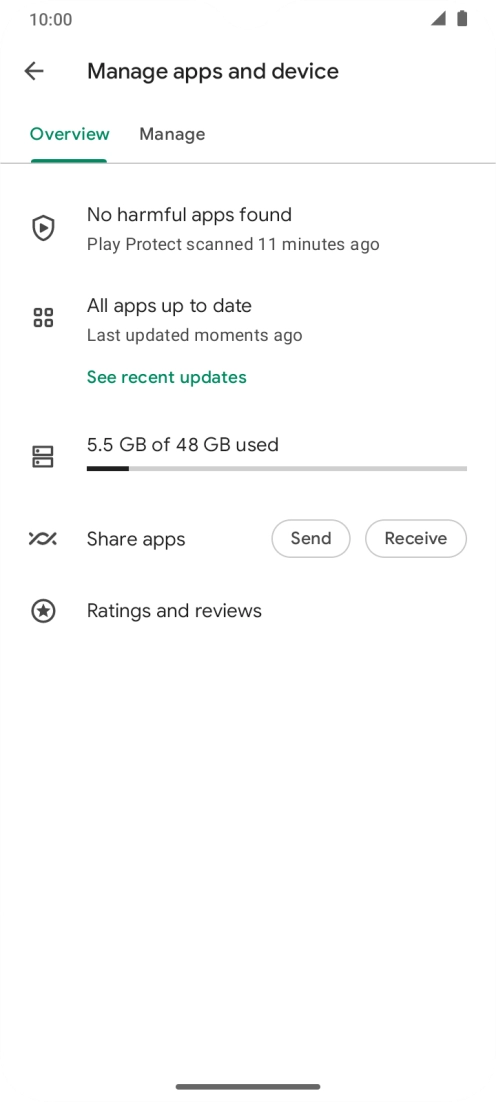Tap the Send button for sharing apps
Screen dimensions: 496x1102
pyautogui.click(x=311, y=538)
